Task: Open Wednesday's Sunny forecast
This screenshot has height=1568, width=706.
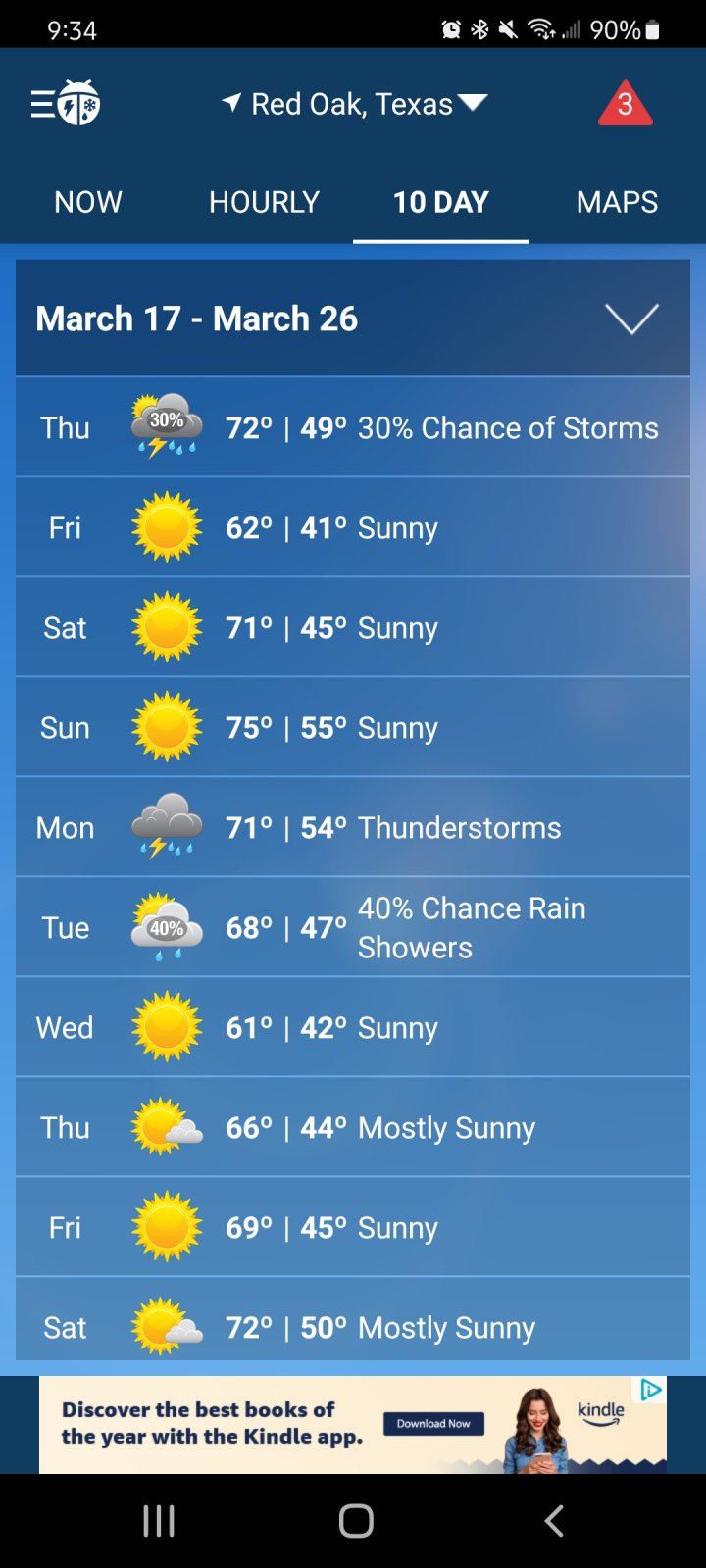Action: point(353,1027)
